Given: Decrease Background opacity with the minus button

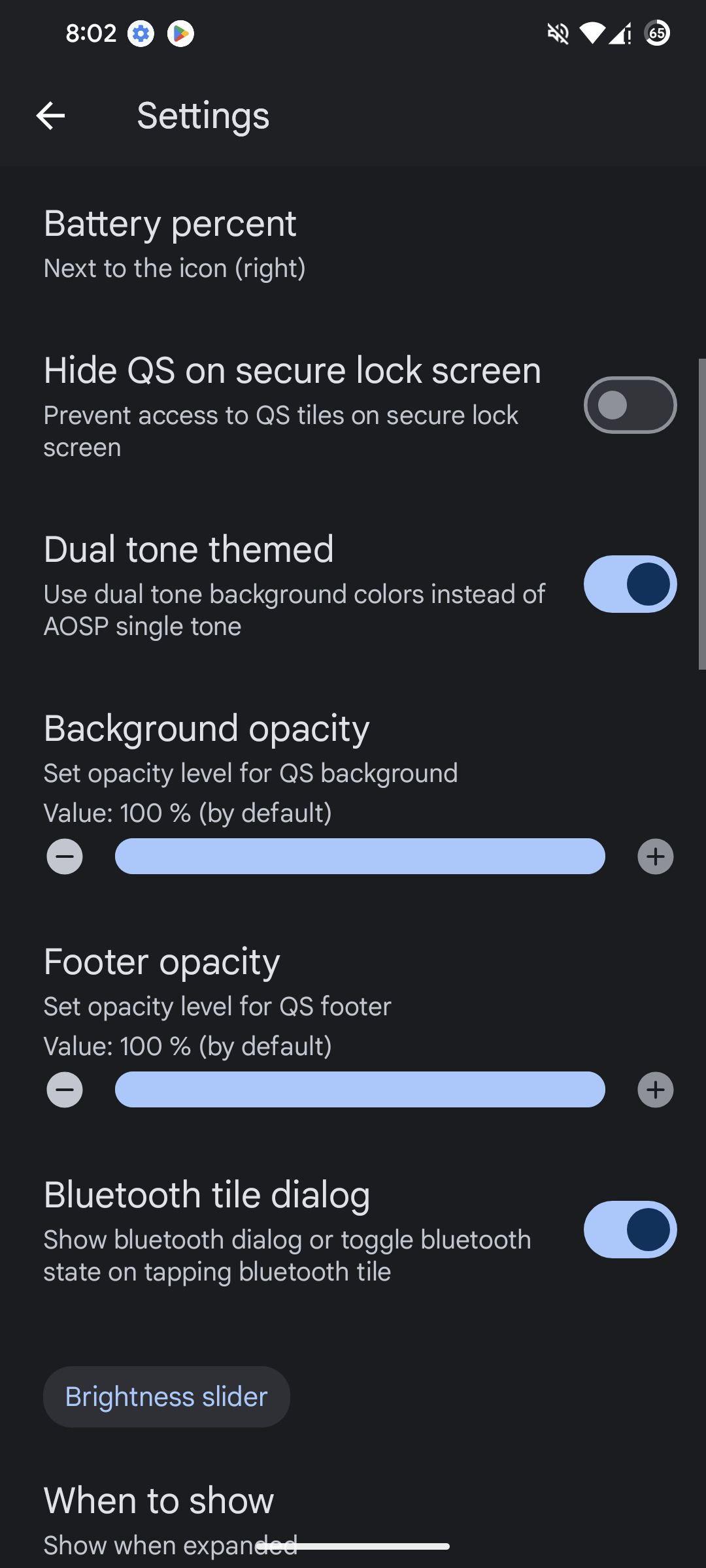Looking at the screenshot, I should point(65,857).
